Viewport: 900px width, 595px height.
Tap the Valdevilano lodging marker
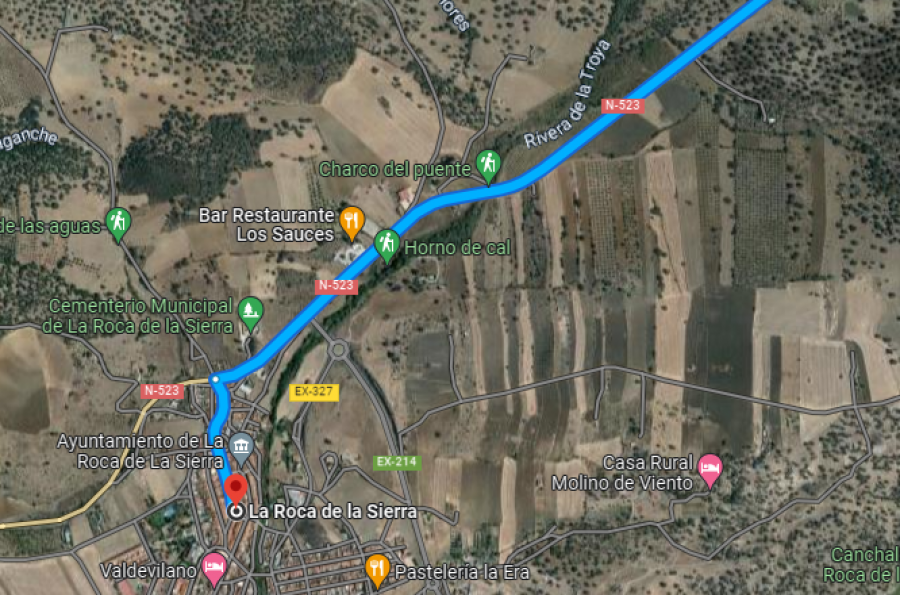pos(213,567)
